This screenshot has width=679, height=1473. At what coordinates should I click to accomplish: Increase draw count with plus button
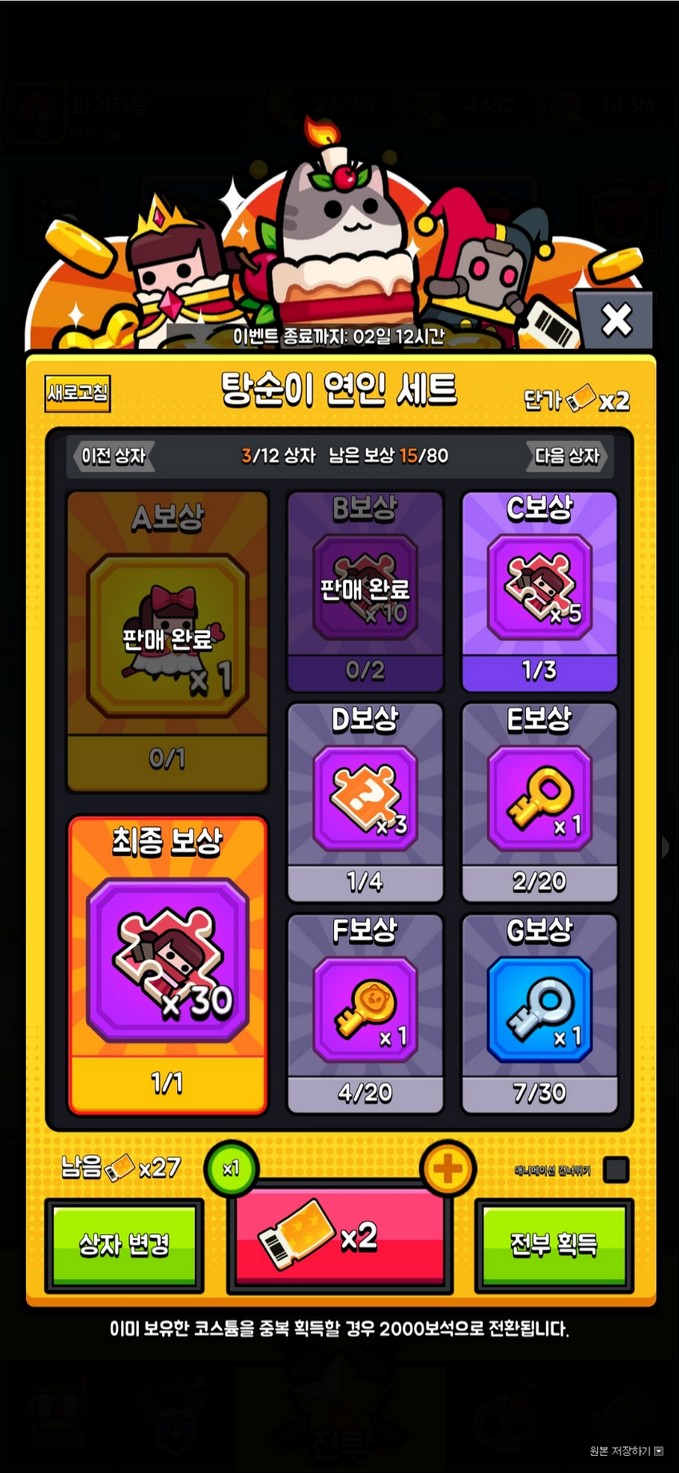coord(447,1168)
